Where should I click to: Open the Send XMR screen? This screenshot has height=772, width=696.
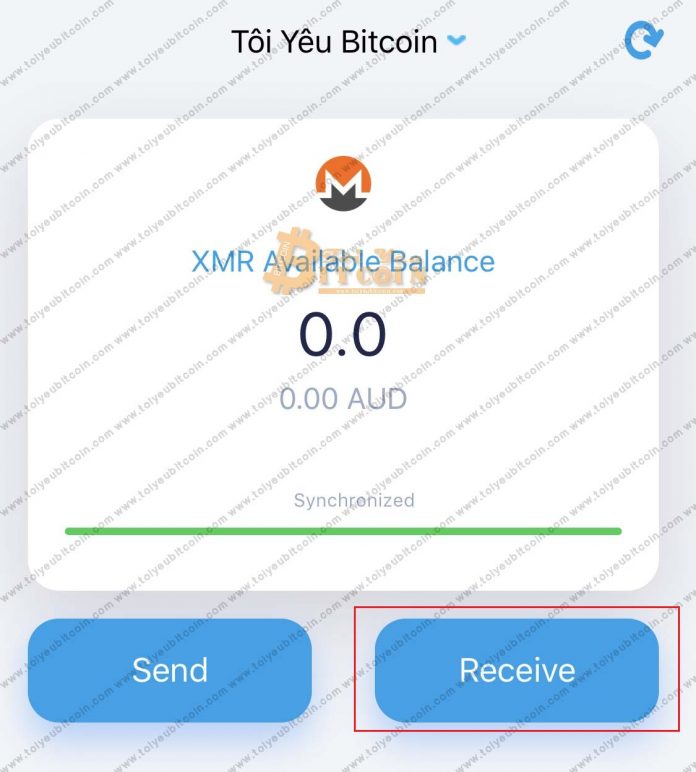coord(170,669)
